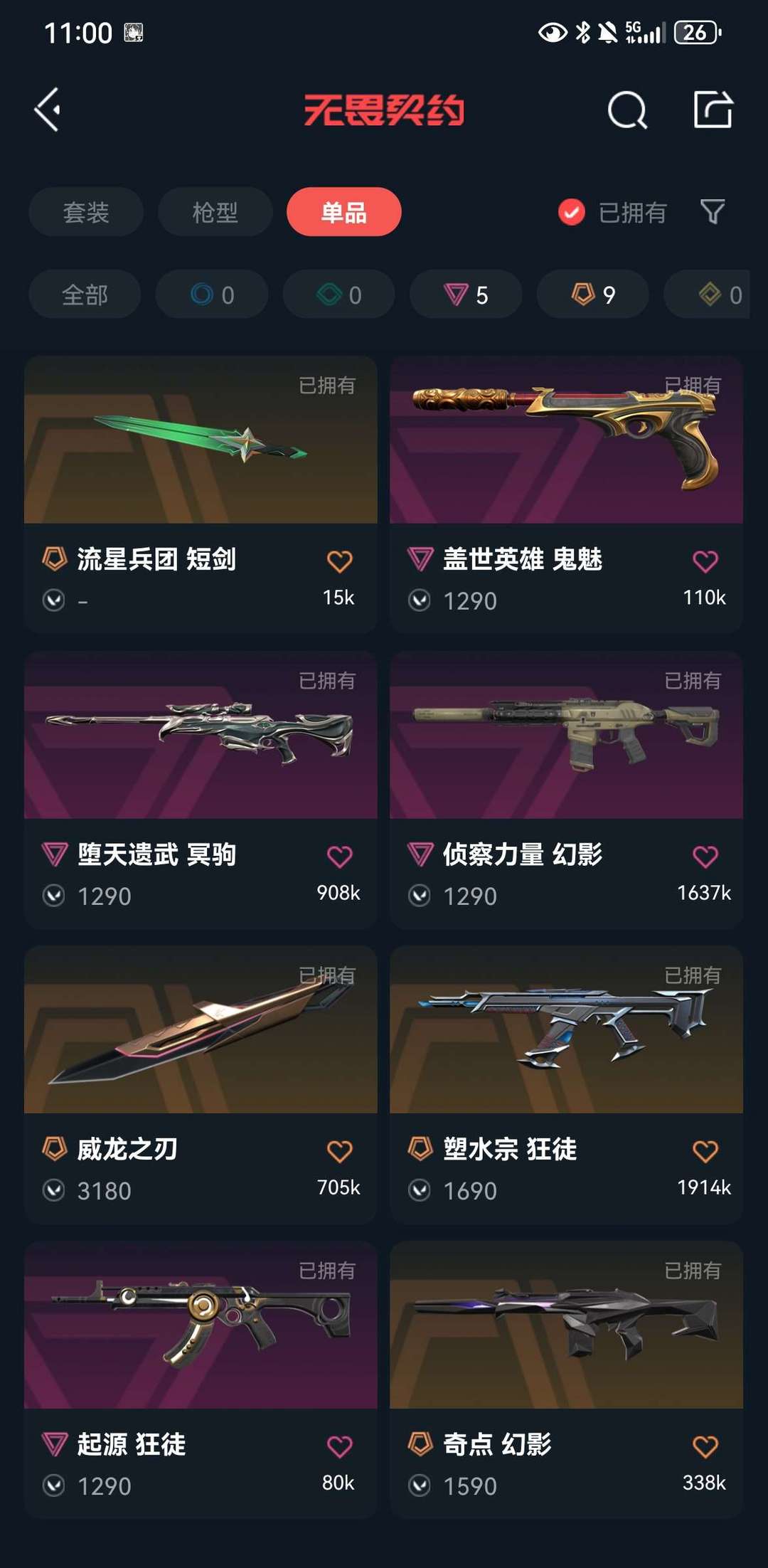This screenshot has width=768, height=1568.
Task: Switch to the 套装 tab
Action: tap(86, 212)
